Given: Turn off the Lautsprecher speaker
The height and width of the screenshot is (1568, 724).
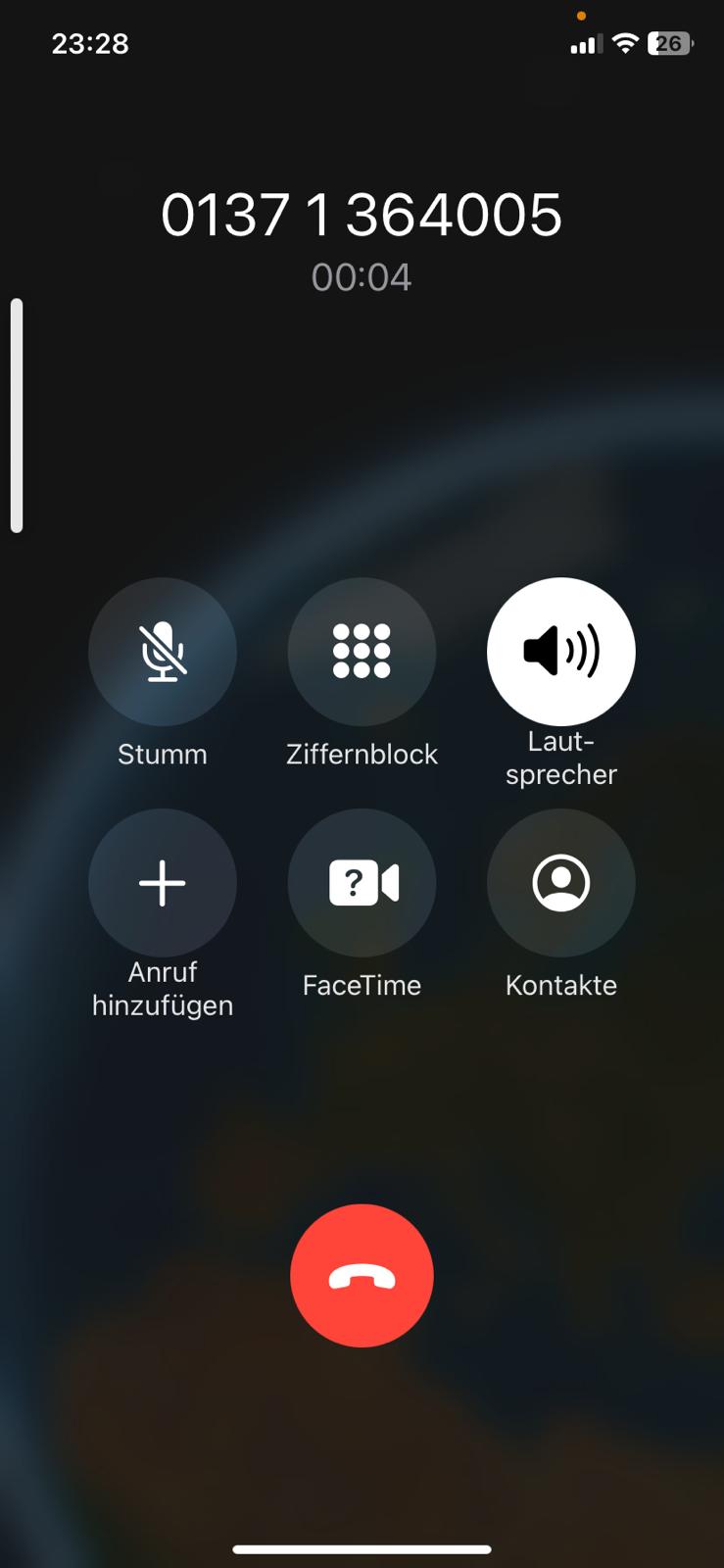Looking at the screenshot, I should (x=560, y=652).
